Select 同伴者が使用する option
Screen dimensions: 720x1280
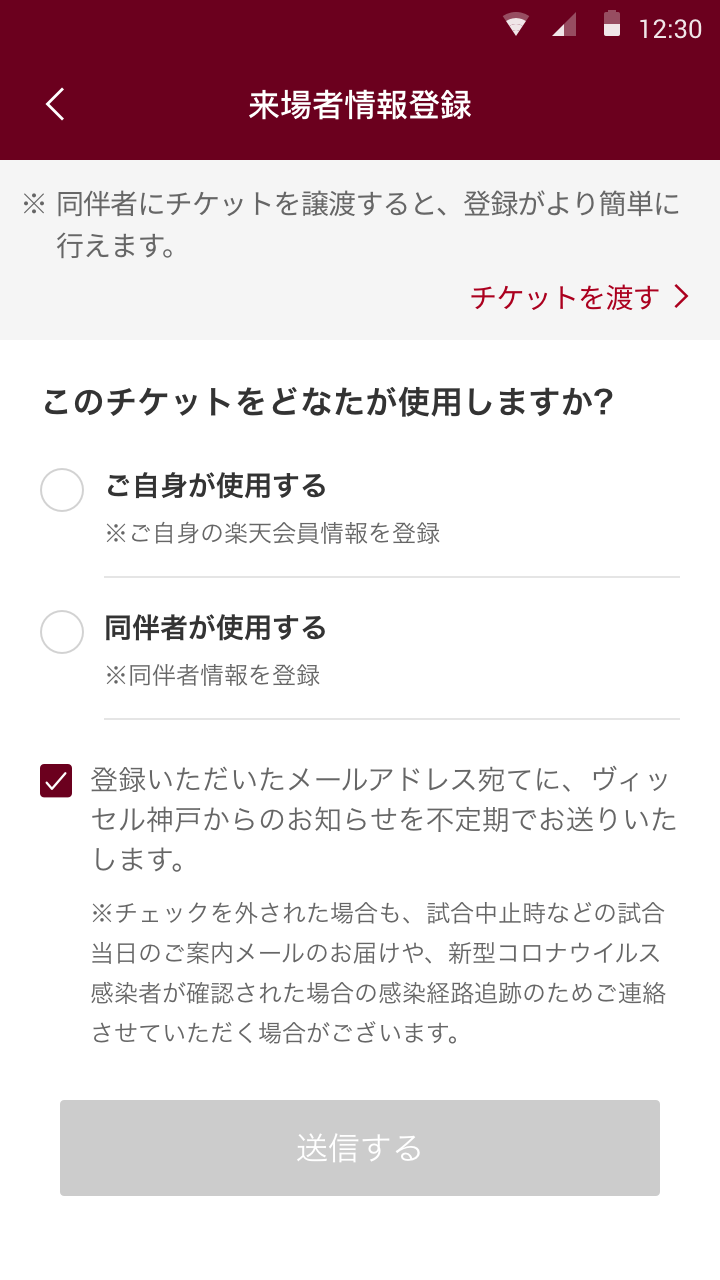point(62,632)
